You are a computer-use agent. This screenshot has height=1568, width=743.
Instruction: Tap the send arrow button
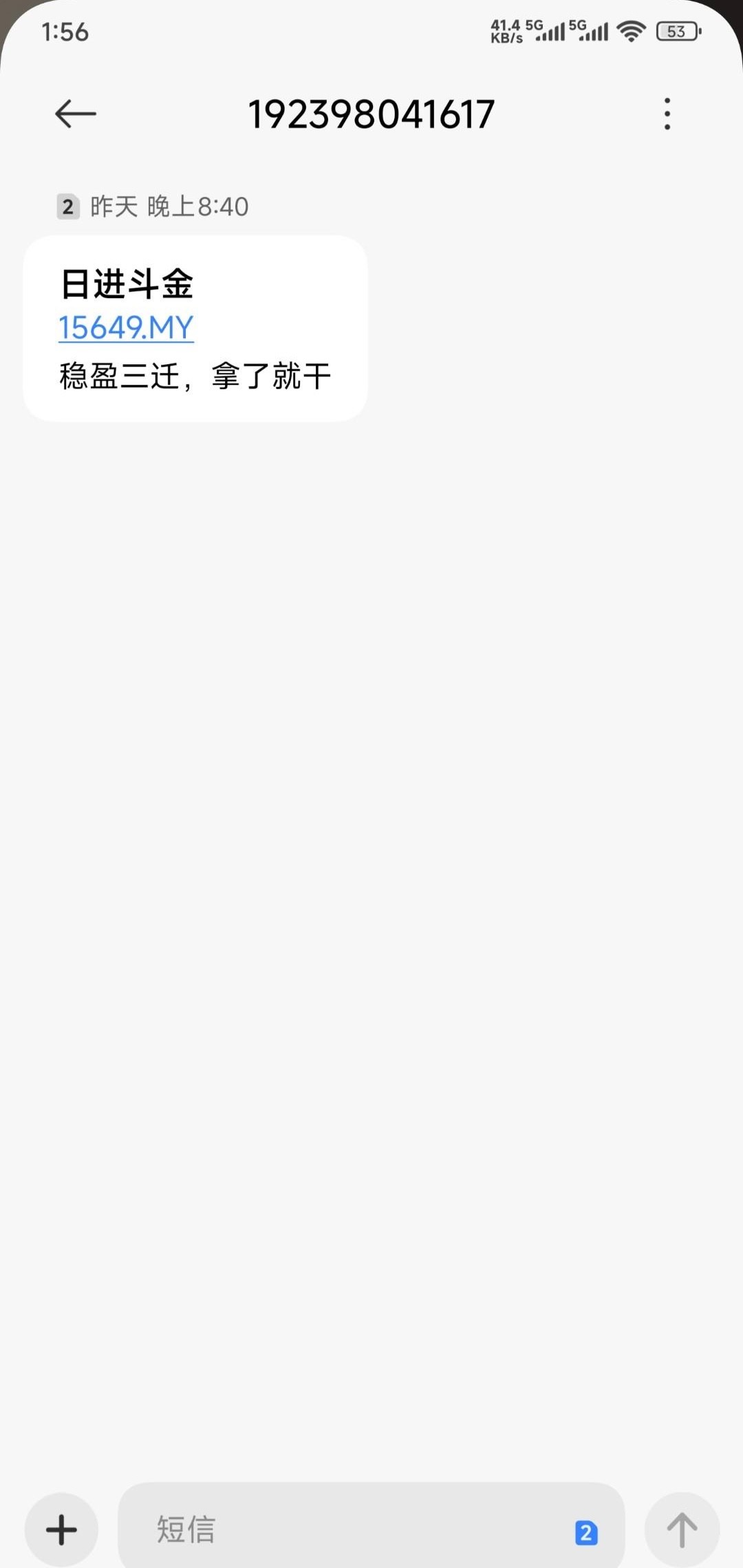pos(682,1529)
